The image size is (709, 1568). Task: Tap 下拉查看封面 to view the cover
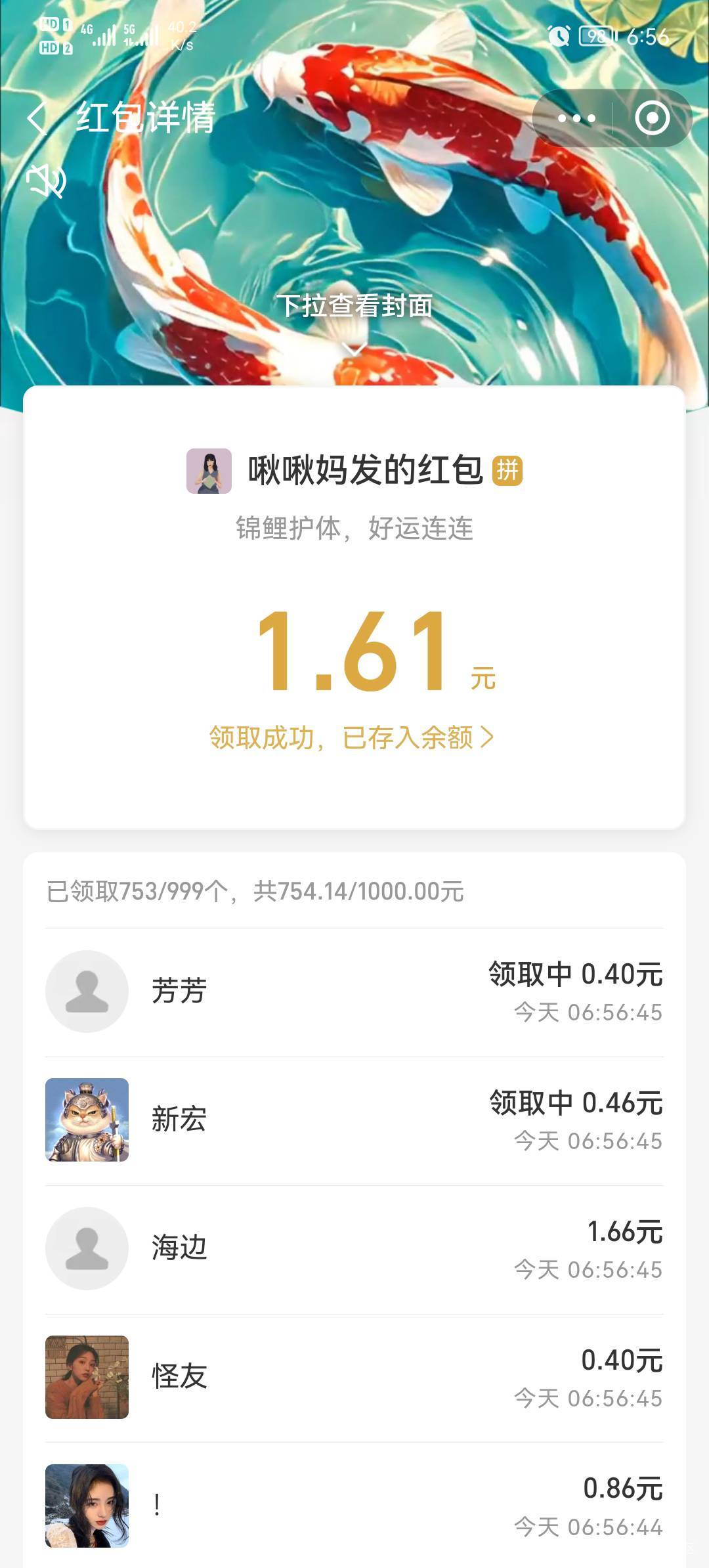pos(354,306)
